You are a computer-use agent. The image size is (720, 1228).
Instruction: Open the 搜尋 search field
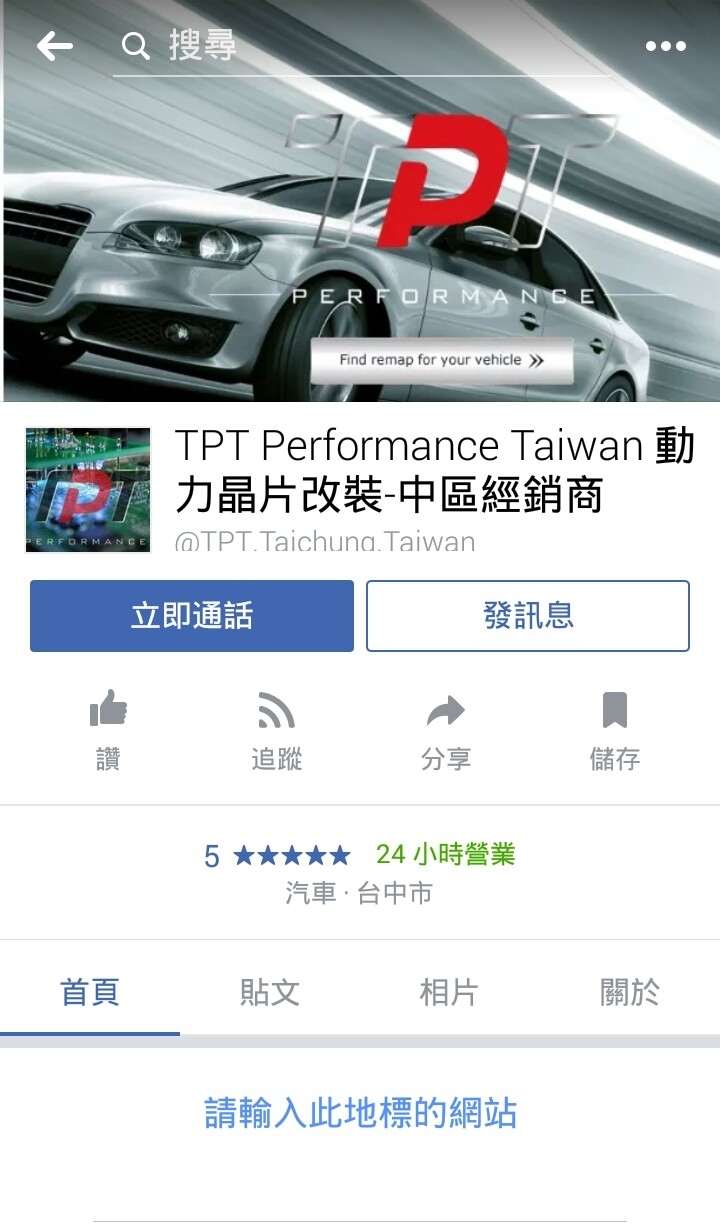tap(360, 46)
